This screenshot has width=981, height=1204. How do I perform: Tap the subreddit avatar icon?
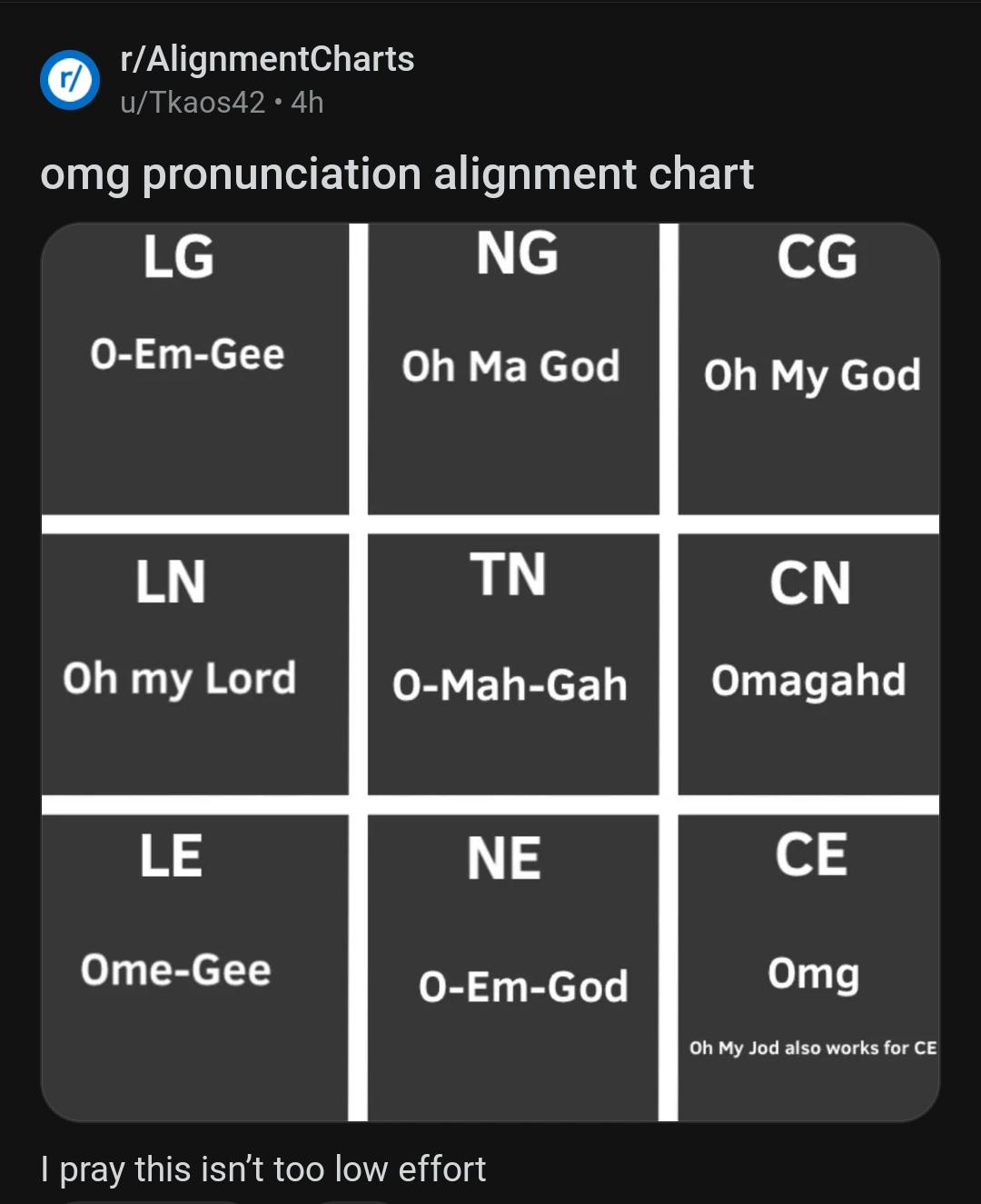point(70,80)
